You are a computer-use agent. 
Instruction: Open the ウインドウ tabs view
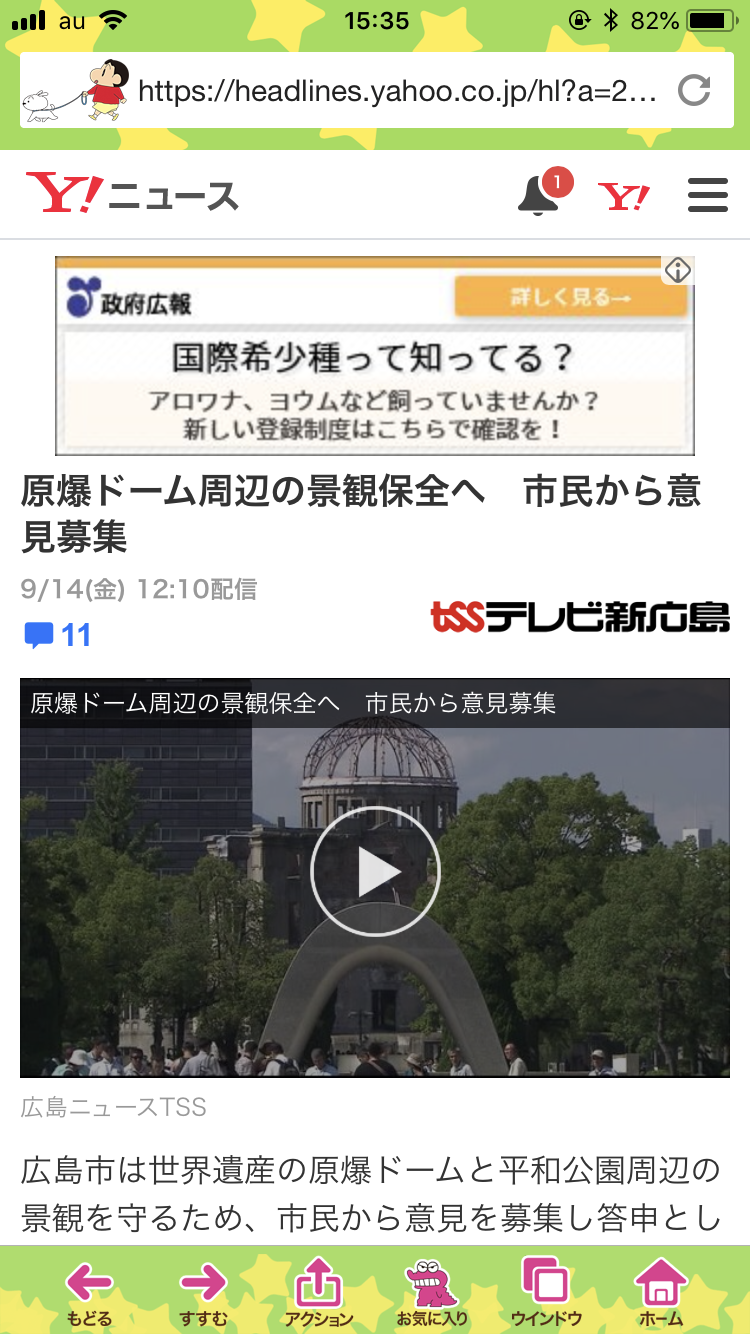(546, 1294)
